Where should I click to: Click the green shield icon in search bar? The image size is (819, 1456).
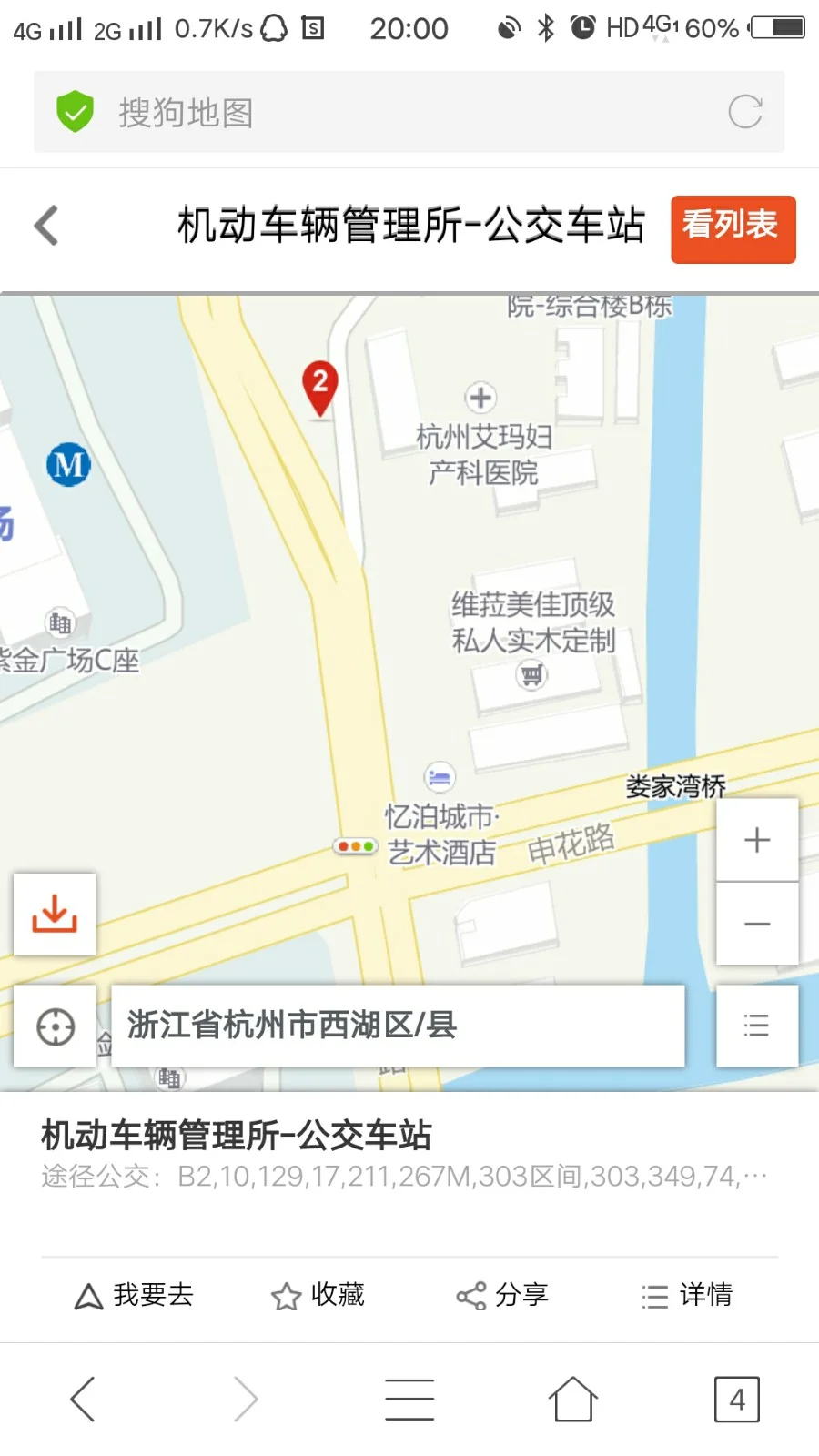pyautogui.click(x=76, y=111)
